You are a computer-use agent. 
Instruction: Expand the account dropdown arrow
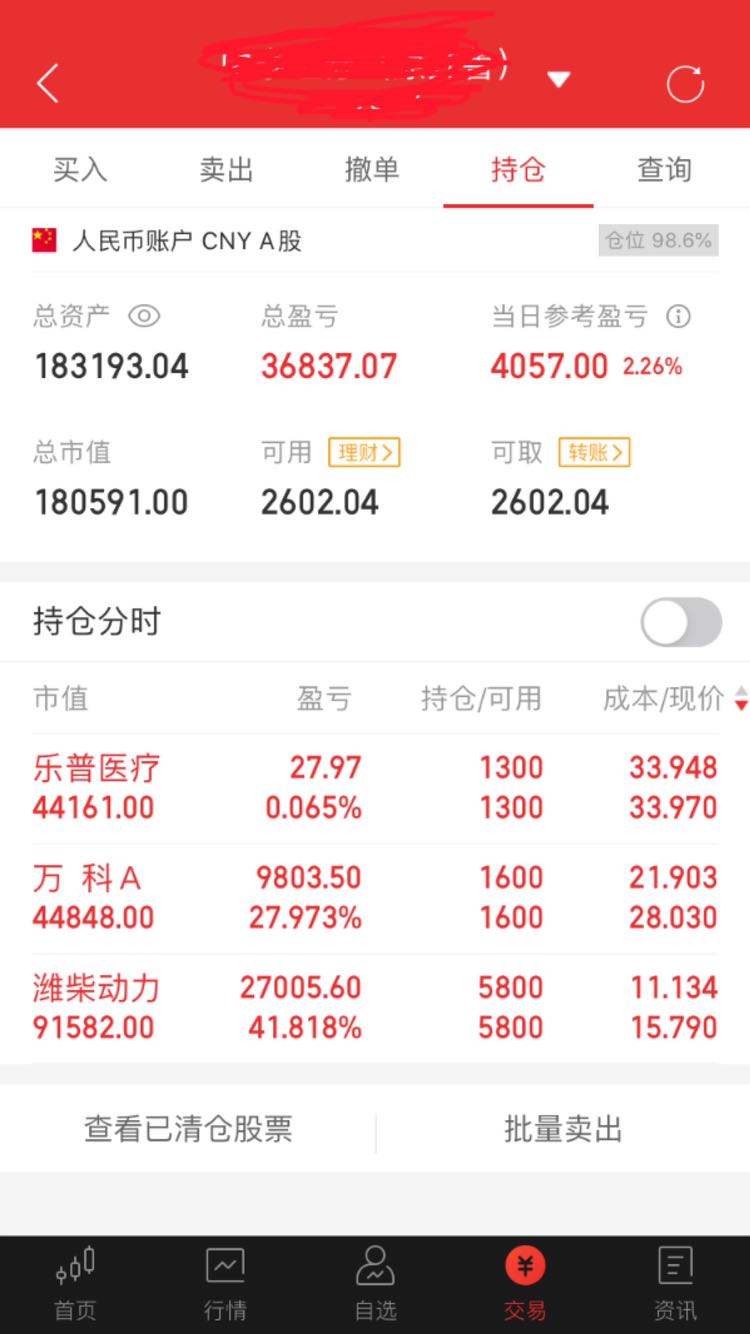(559, 80)
